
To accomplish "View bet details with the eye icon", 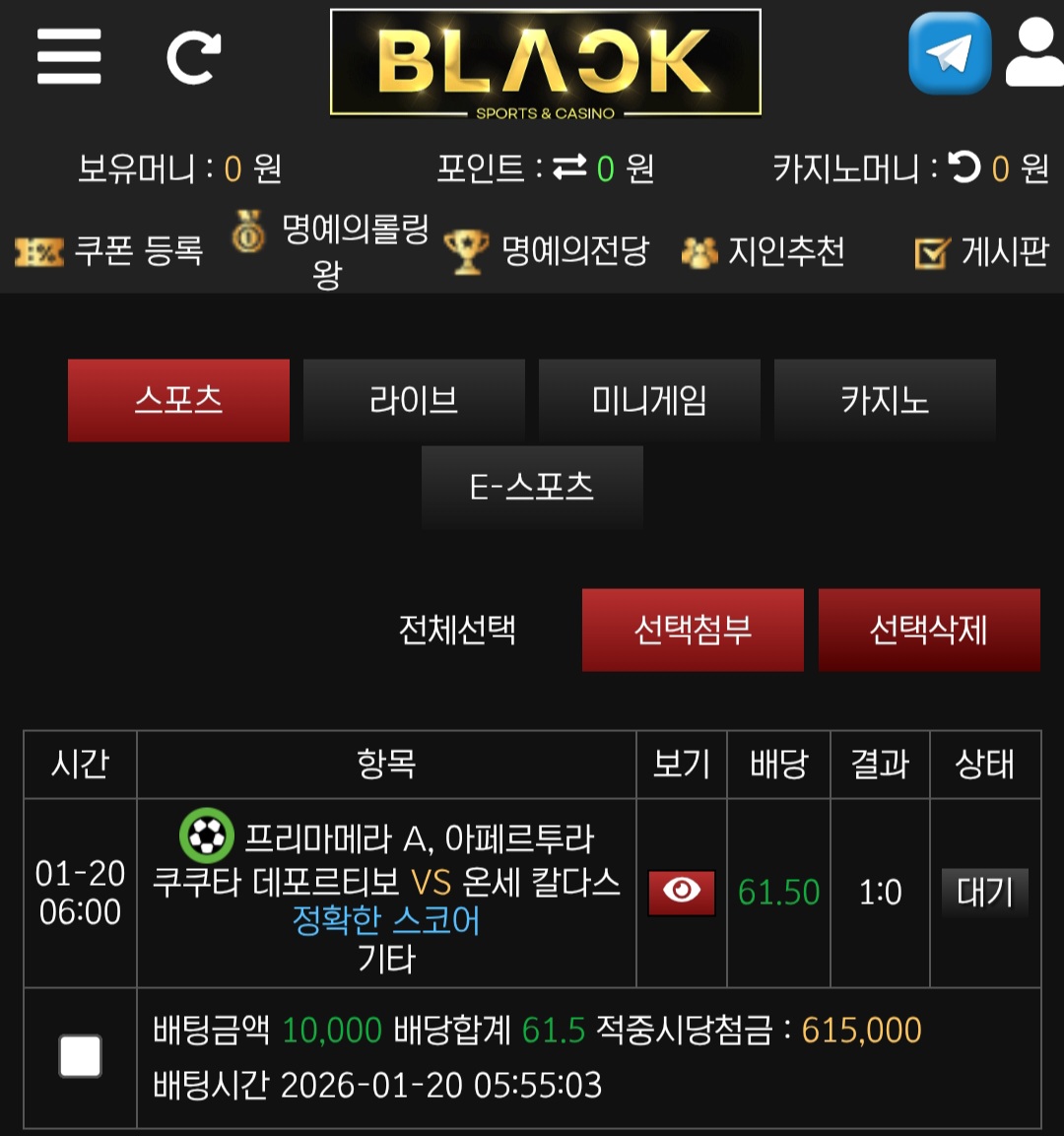I will pyautogui.click(x=681, y=892).
